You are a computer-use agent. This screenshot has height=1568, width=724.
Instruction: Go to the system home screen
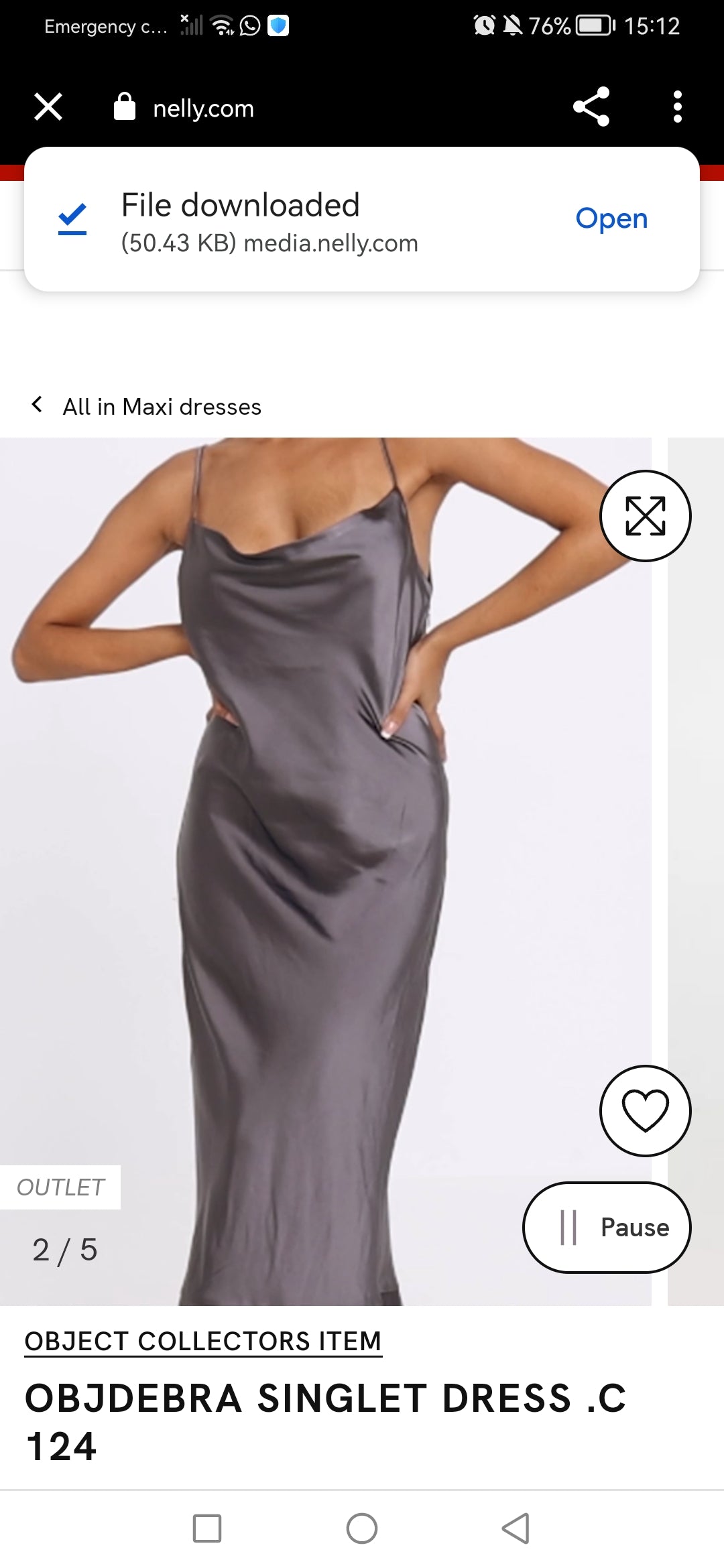coord(362,1528)
